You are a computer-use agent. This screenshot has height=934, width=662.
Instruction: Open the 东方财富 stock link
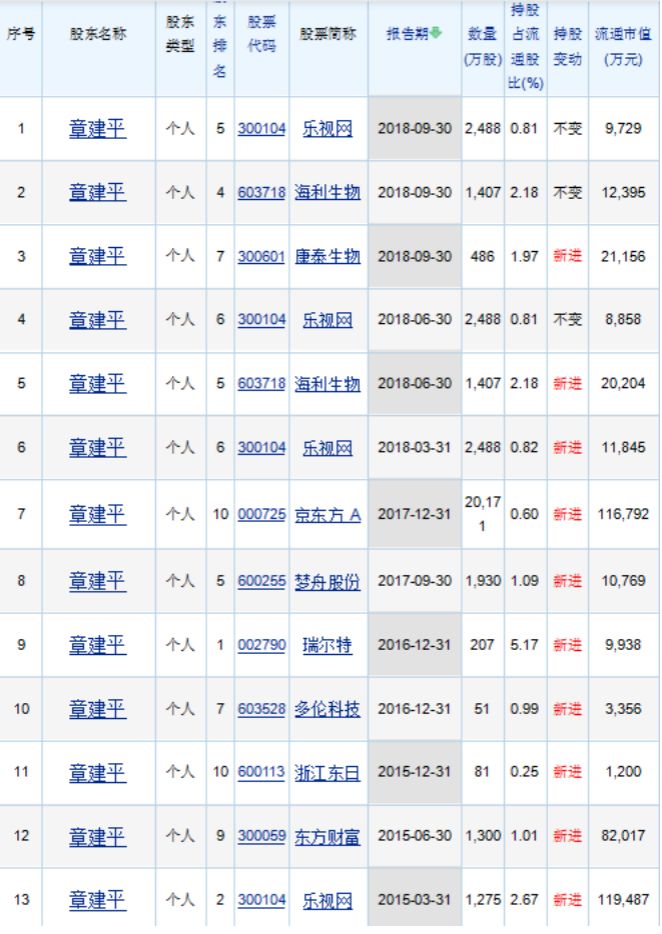[328, 836]
